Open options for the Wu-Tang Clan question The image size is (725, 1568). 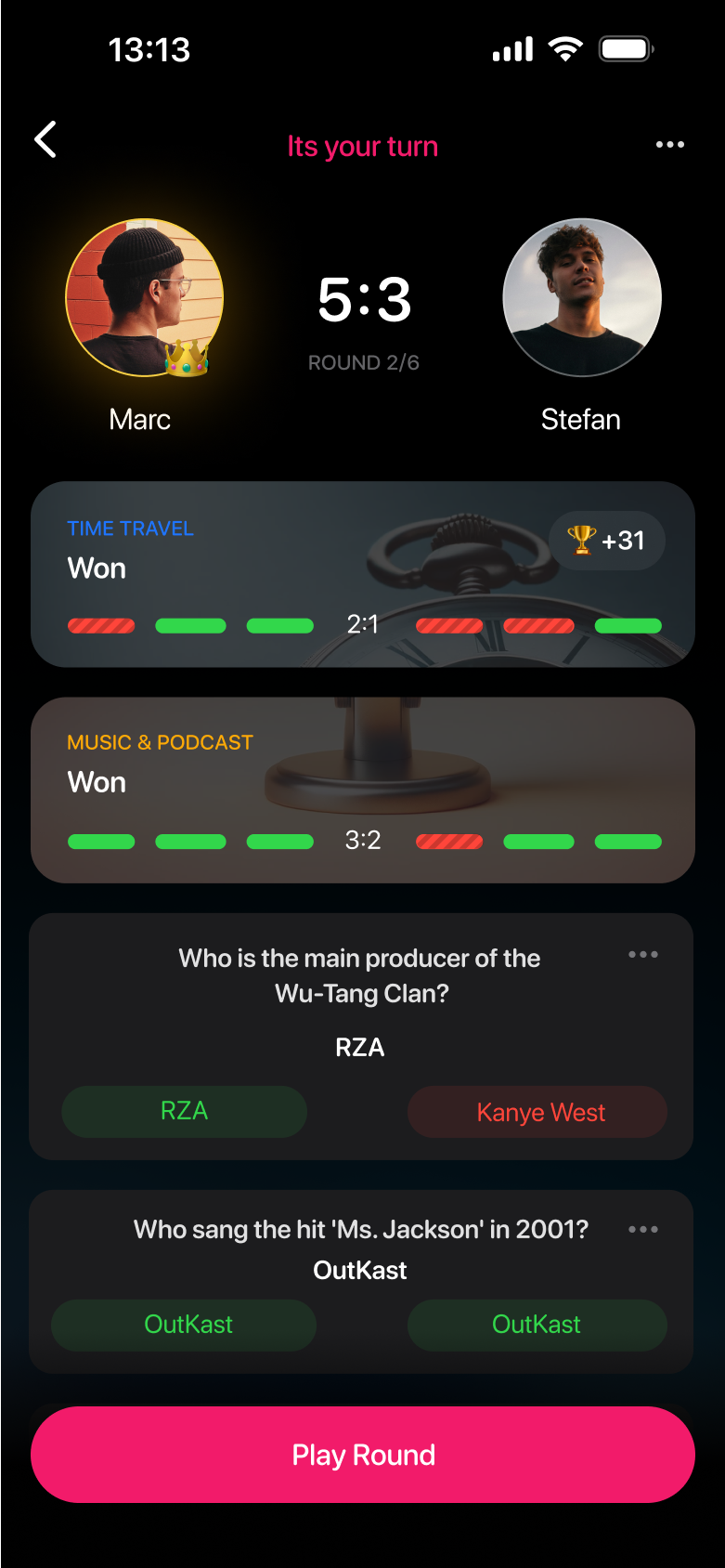pyautogui.click(x=642, y=954)
